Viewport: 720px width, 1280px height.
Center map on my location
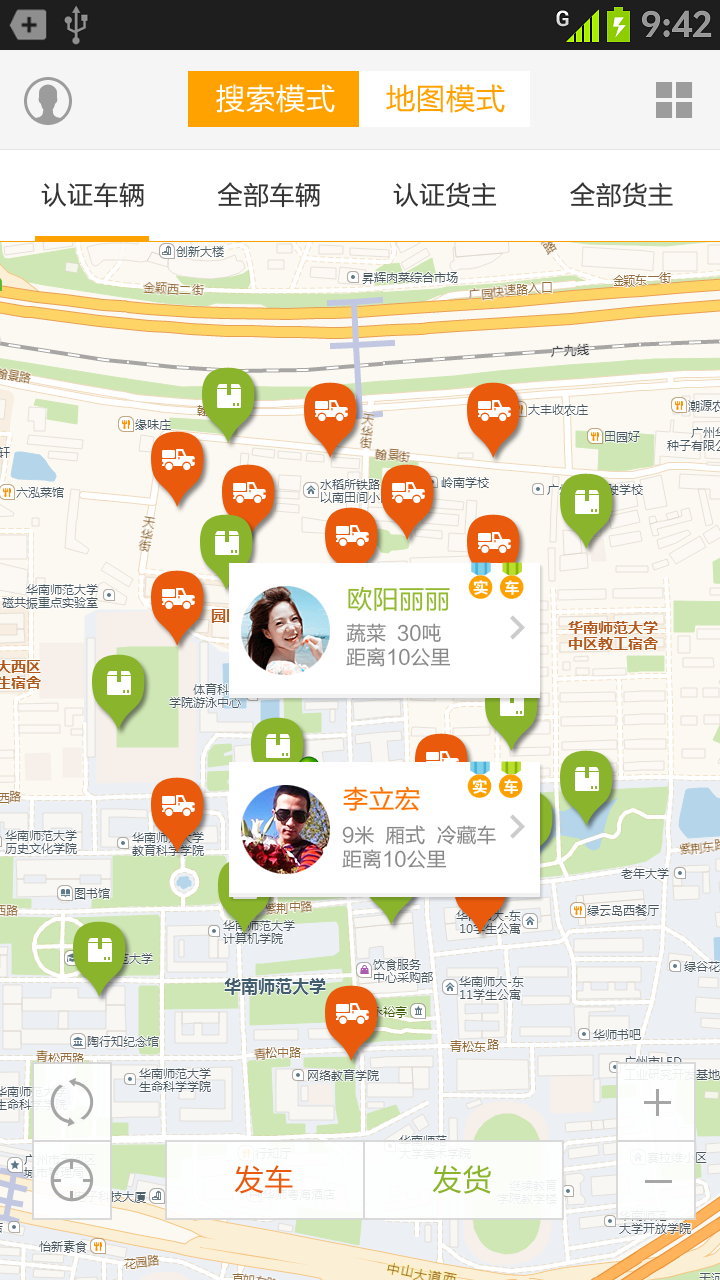pyautogui.click(x=72, y=1180)
